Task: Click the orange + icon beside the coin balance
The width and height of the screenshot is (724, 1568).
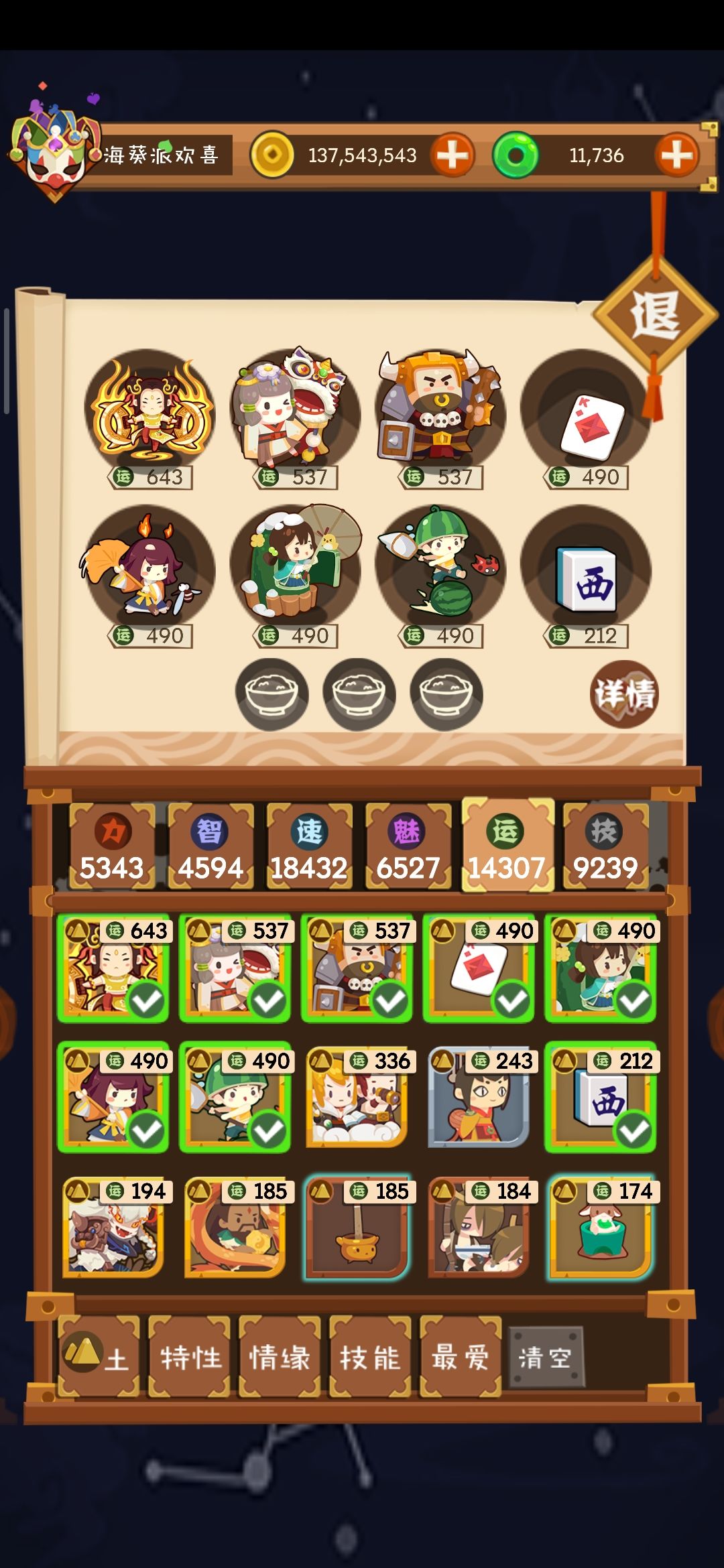Action: click(x=452, y=155)
